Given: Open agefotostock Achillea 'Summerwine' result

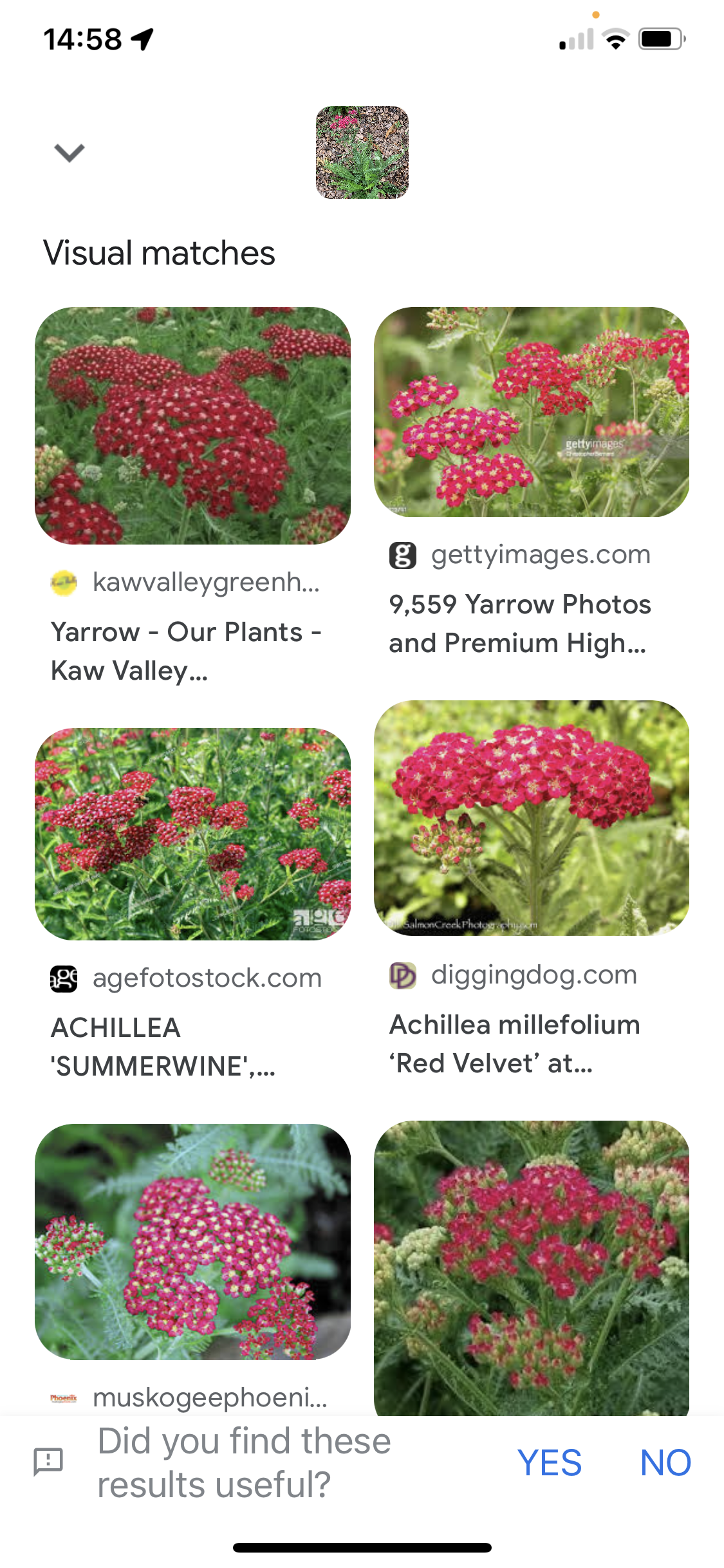Looking at the screenshot, I should [x=192, y=834].
